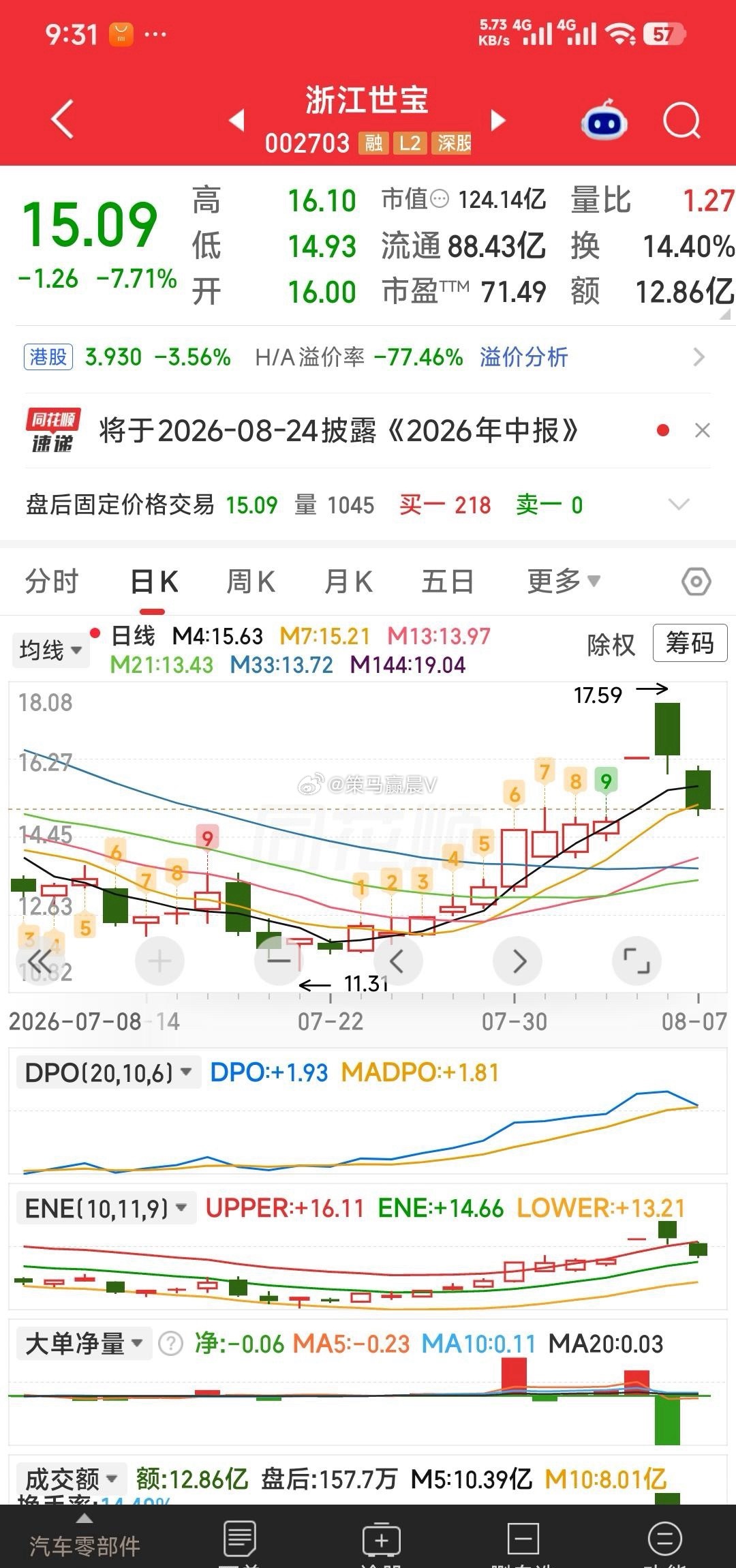Open chart settings hexagon icon
The image size is (736, 1568).
(696, 582)
